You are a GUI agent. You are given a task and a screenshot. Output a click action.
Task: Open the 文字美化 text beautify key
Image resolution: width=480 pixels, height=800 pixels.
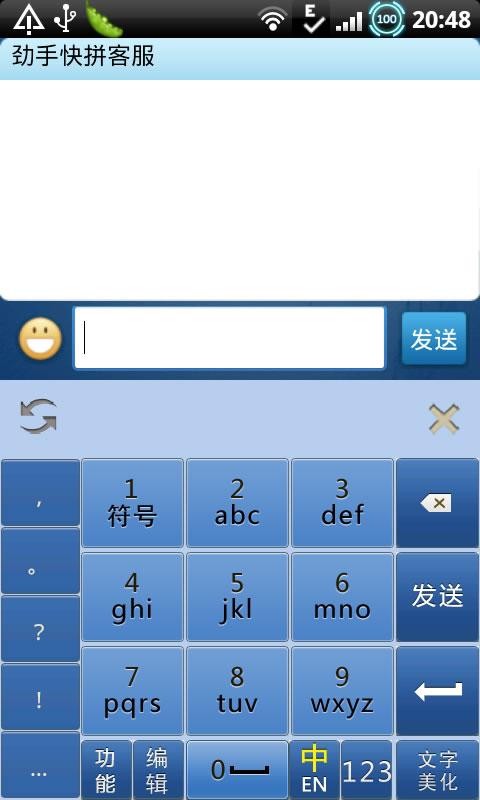tap(437, 770)
